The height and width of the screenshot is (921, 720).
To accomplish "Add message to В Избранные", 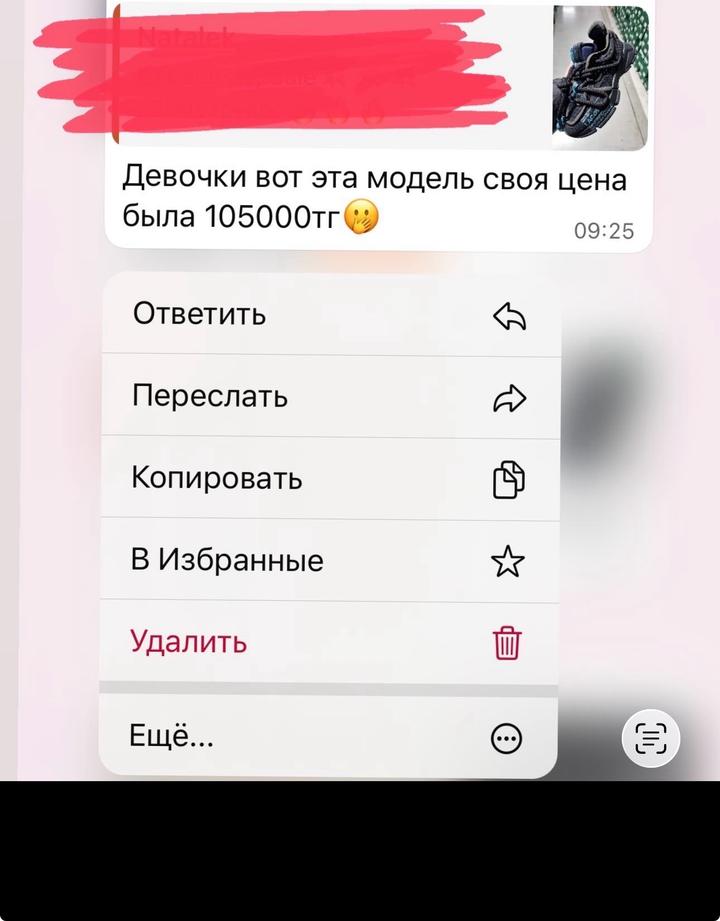I will (x=329, y=561).
